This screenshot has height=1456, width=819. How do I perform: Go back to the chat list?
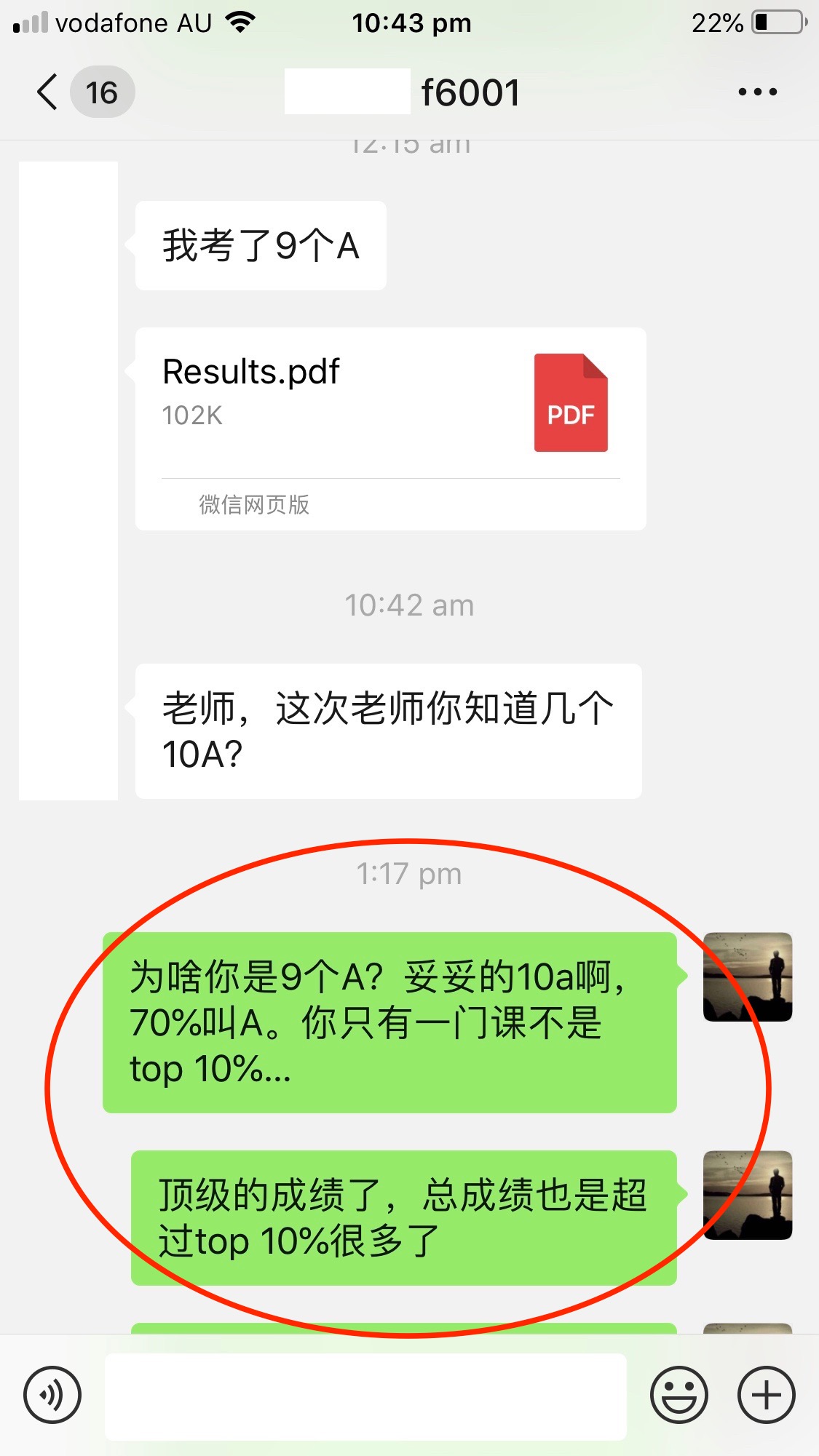pos(48,92)
